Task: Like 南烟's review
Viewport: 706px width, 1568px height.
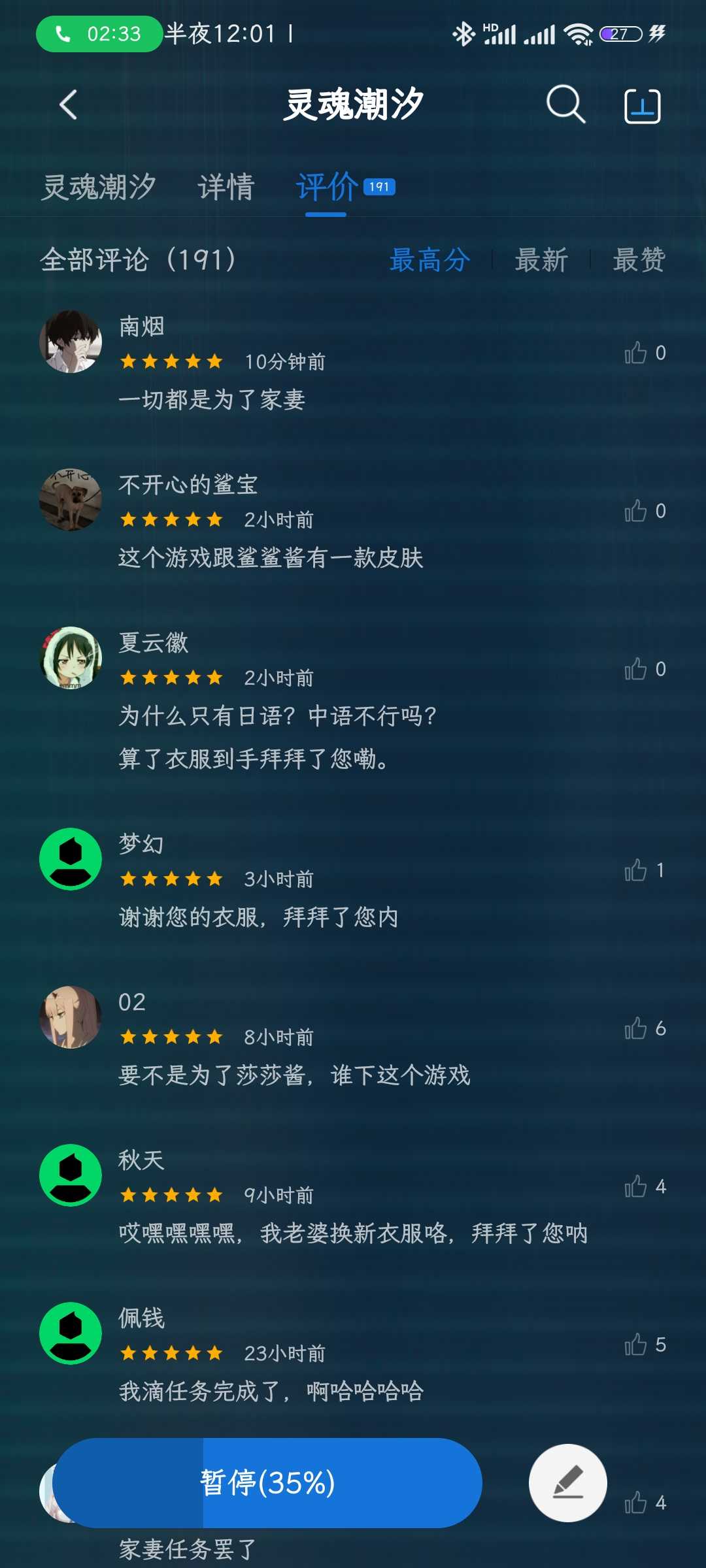Action: [x=635, y=353]
